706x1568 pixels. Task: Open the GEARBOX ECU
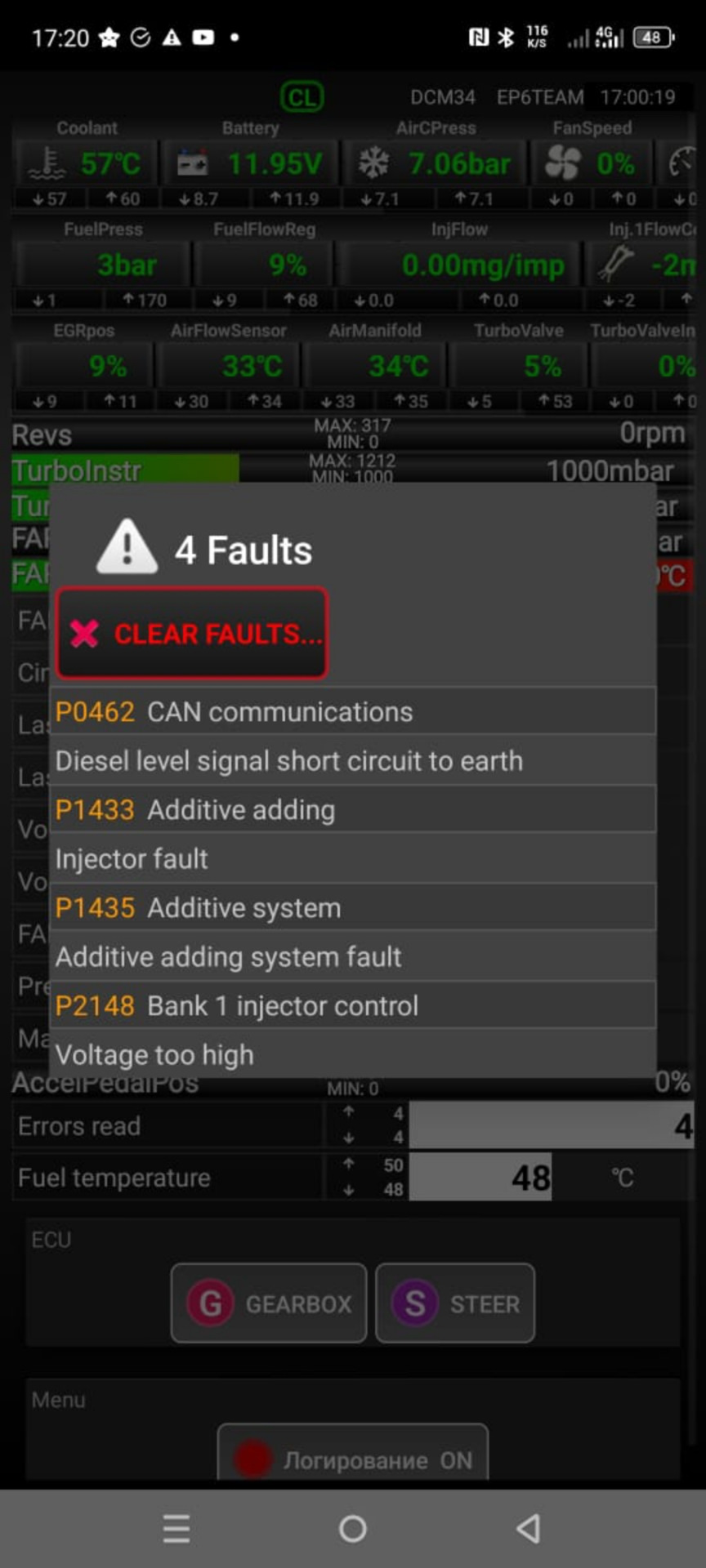[269, 1303]
